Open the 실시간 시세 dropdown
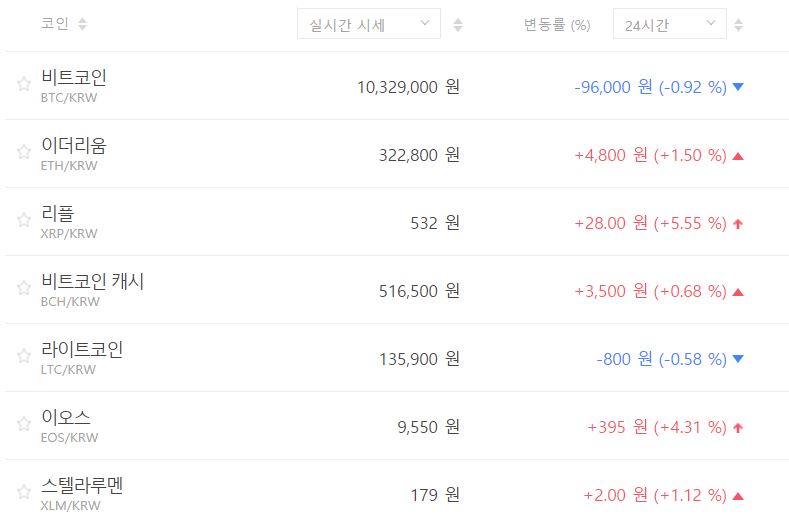The height and width of the screenshot is (523, 789). 368,24
